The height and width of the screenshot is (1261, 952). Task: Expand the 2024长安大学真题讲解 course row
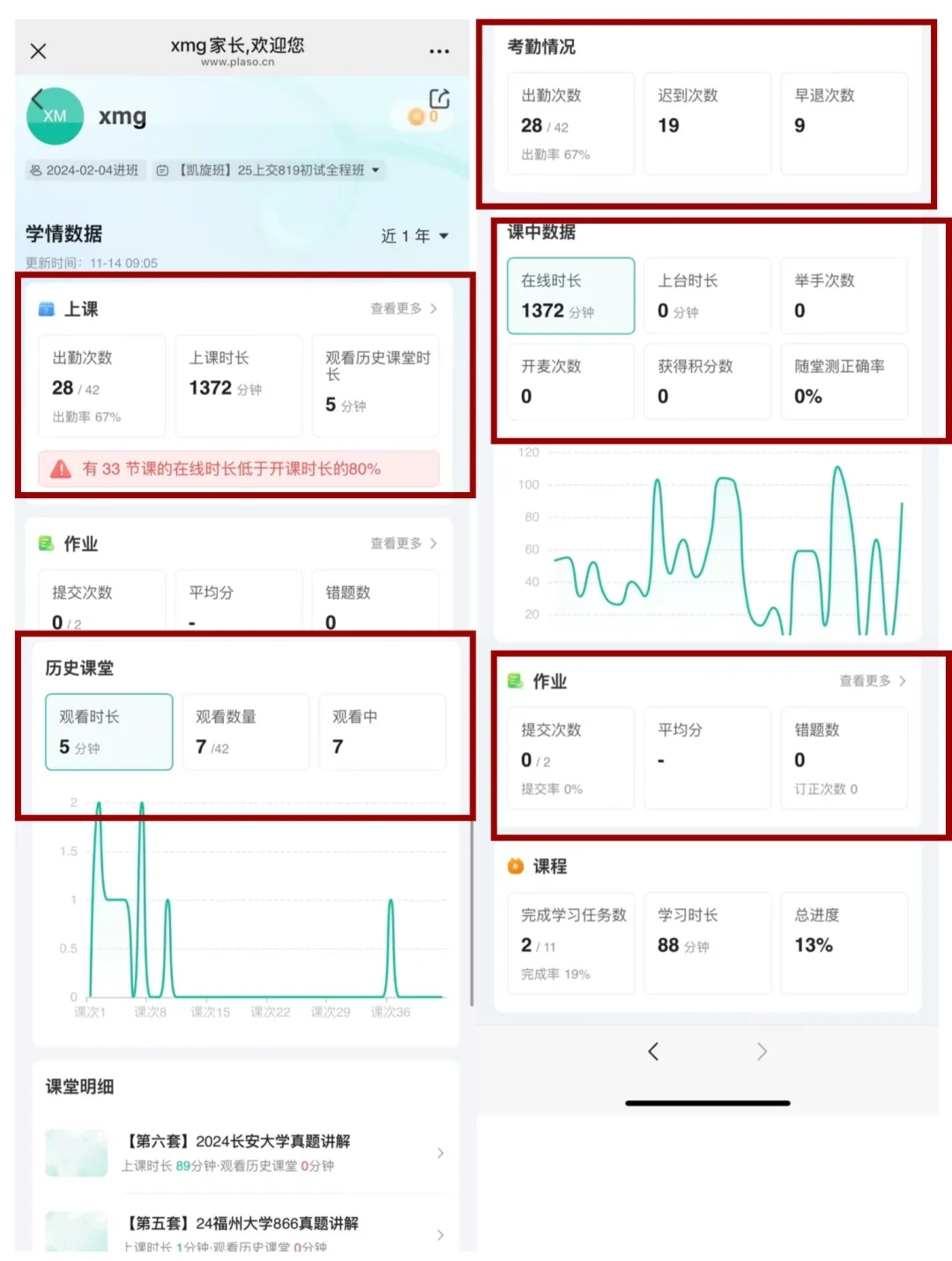[x=440, y=1152]
